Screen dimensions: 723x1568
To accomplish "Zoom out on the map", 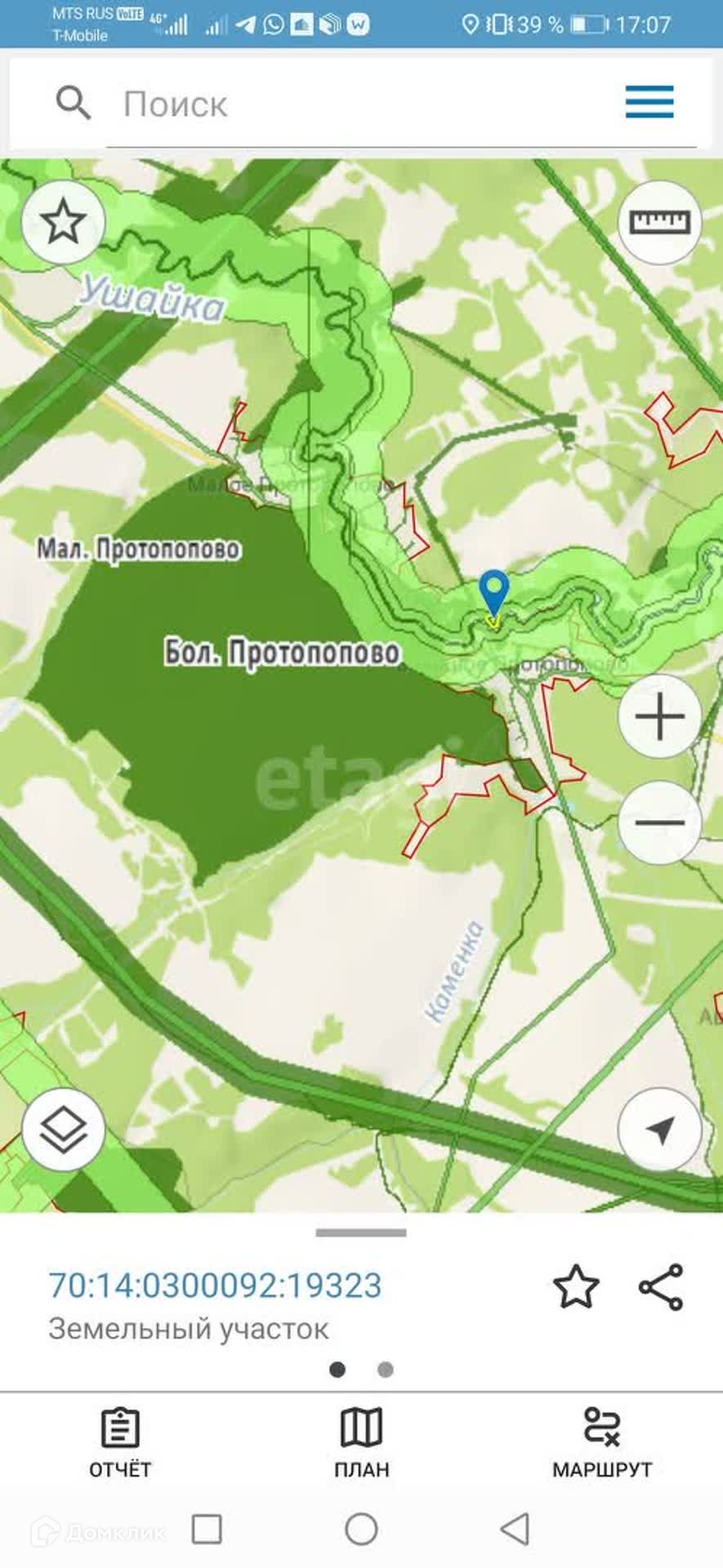I will point(659,822).
